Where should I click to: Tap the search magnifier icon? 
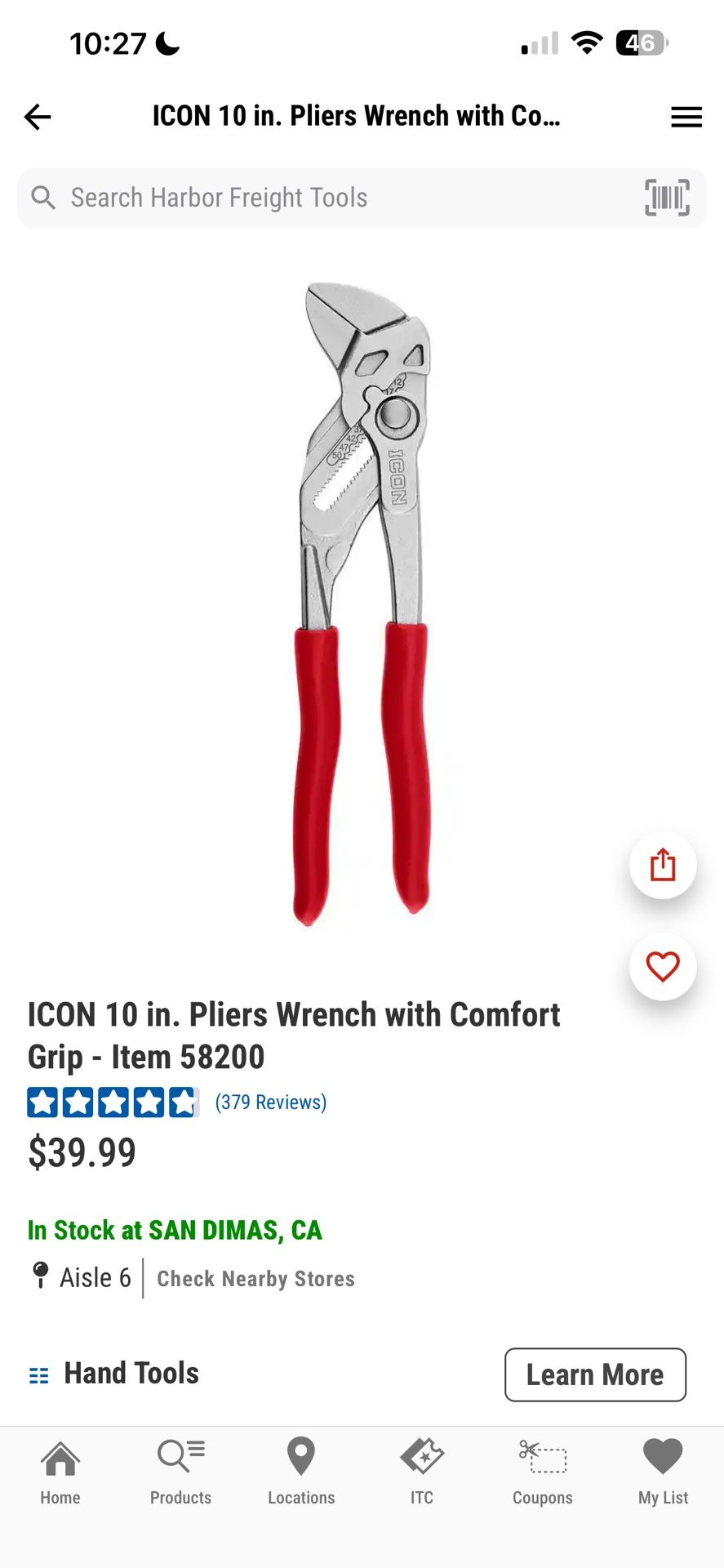click(x=44, y=197)
